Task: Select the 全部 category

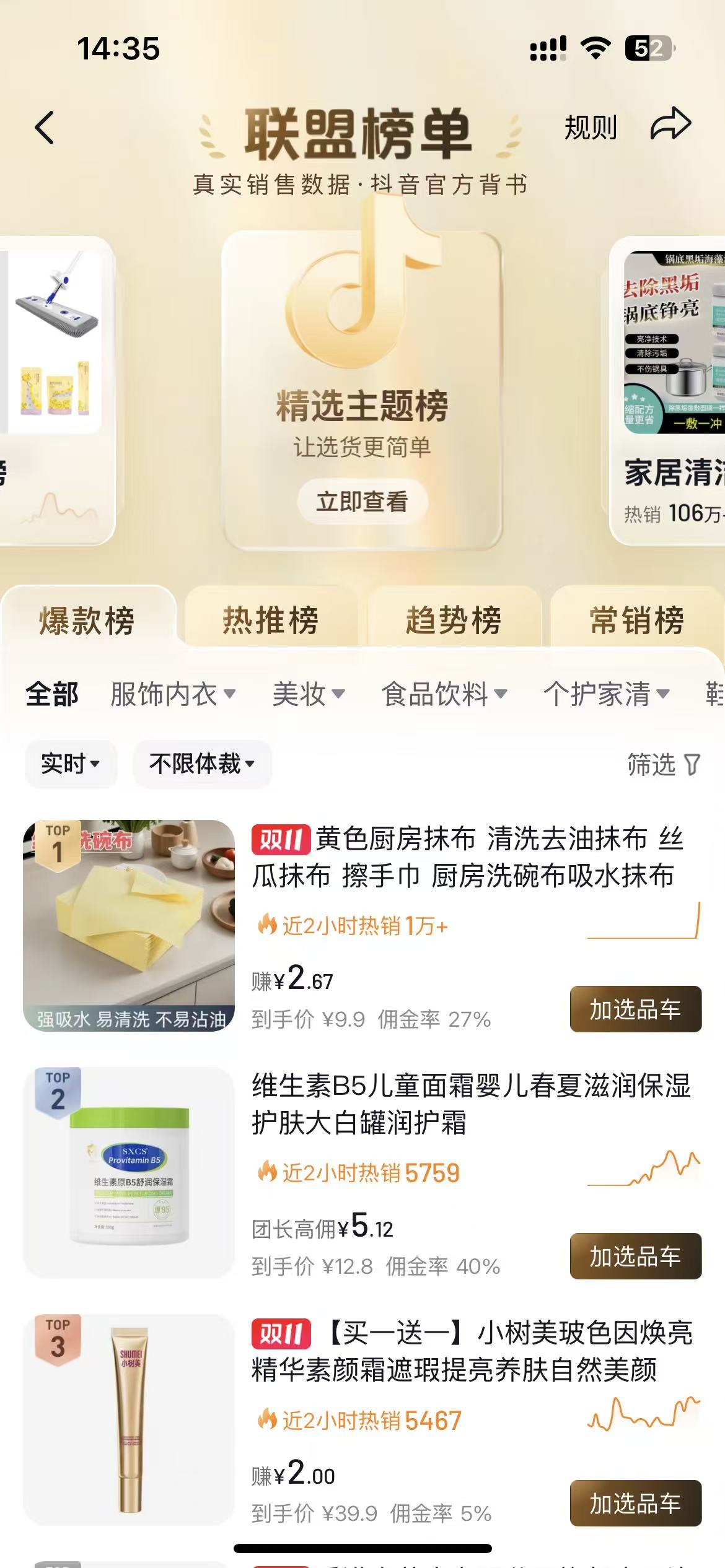Action: click(52, 694)
